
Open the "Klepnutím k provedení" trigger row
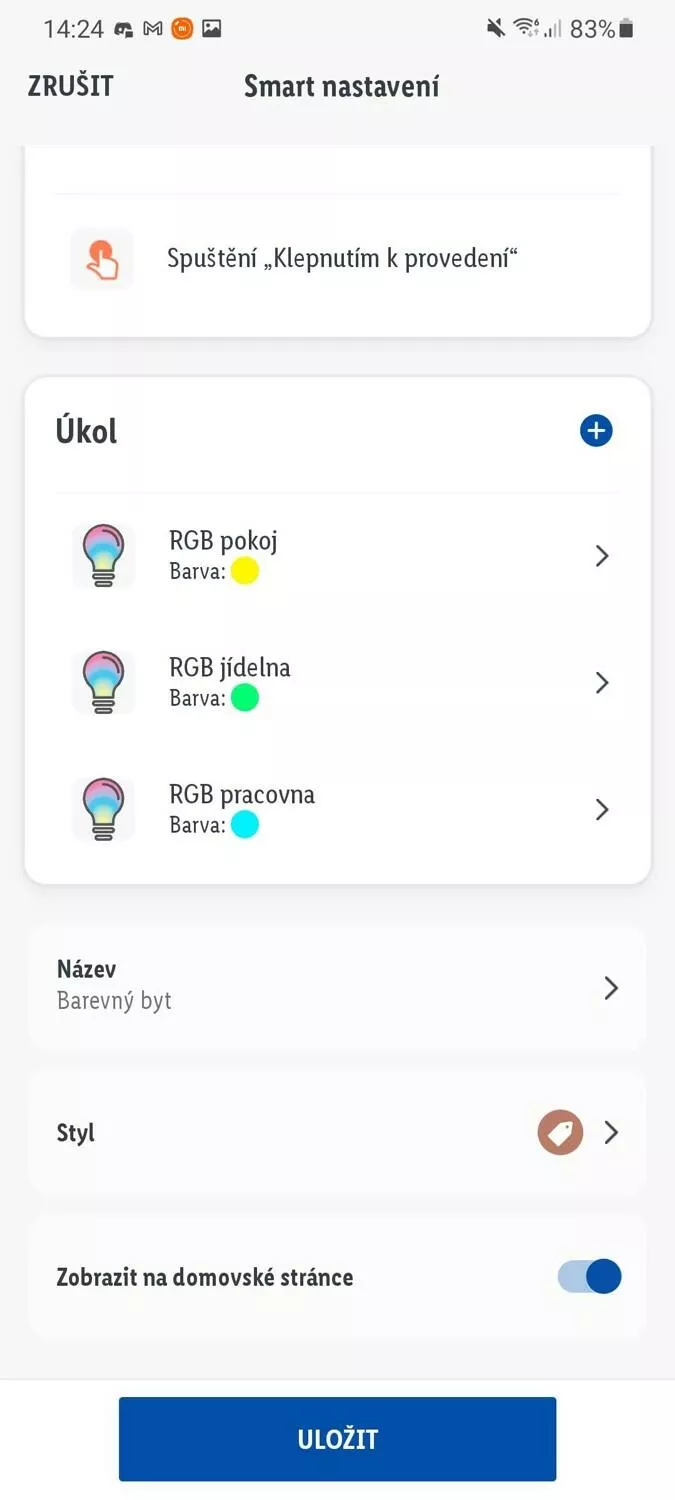click(x=338, y=259)
